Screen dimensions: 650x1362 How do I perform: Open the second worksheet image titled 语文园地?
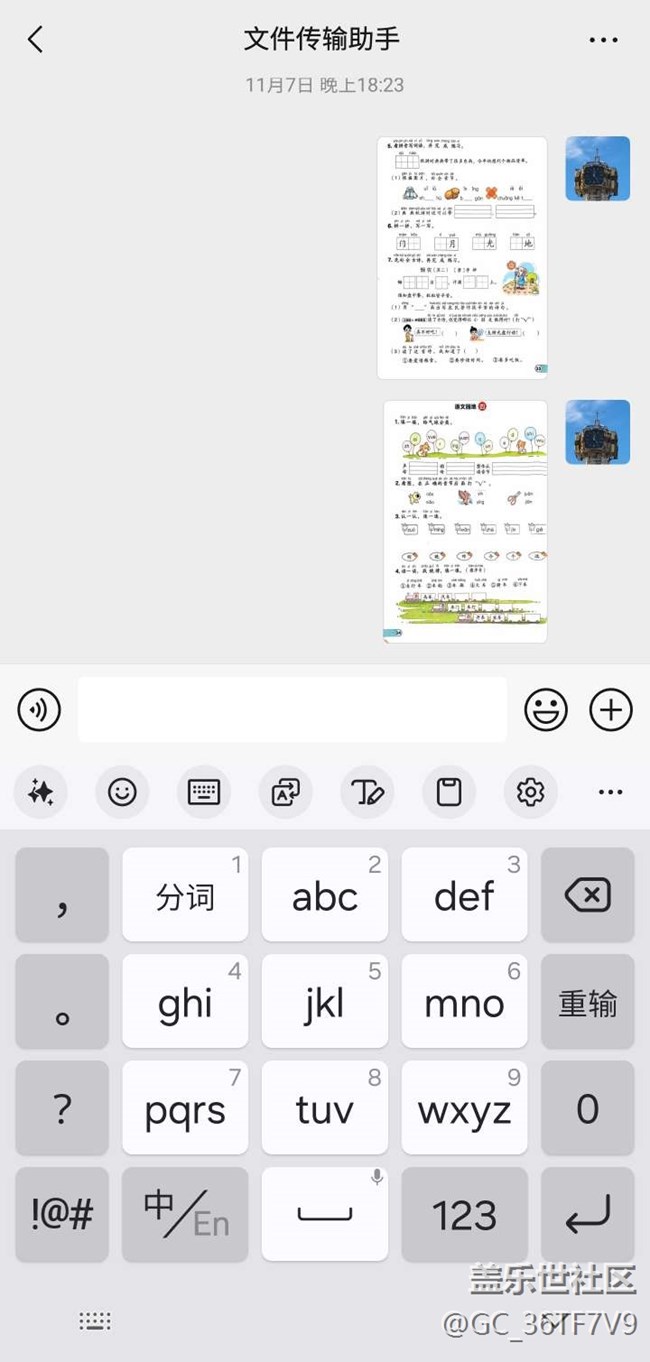point(465,521)
